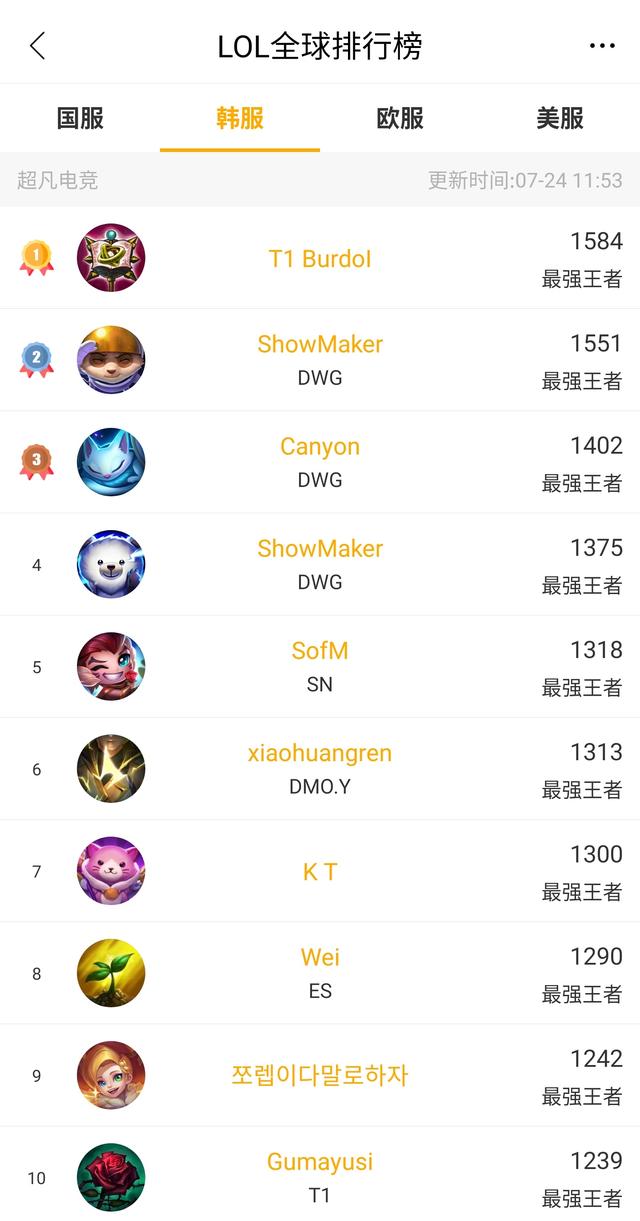Open the three-dot overflow menu
Screen dimensions: 640x1221
(602, 46)
